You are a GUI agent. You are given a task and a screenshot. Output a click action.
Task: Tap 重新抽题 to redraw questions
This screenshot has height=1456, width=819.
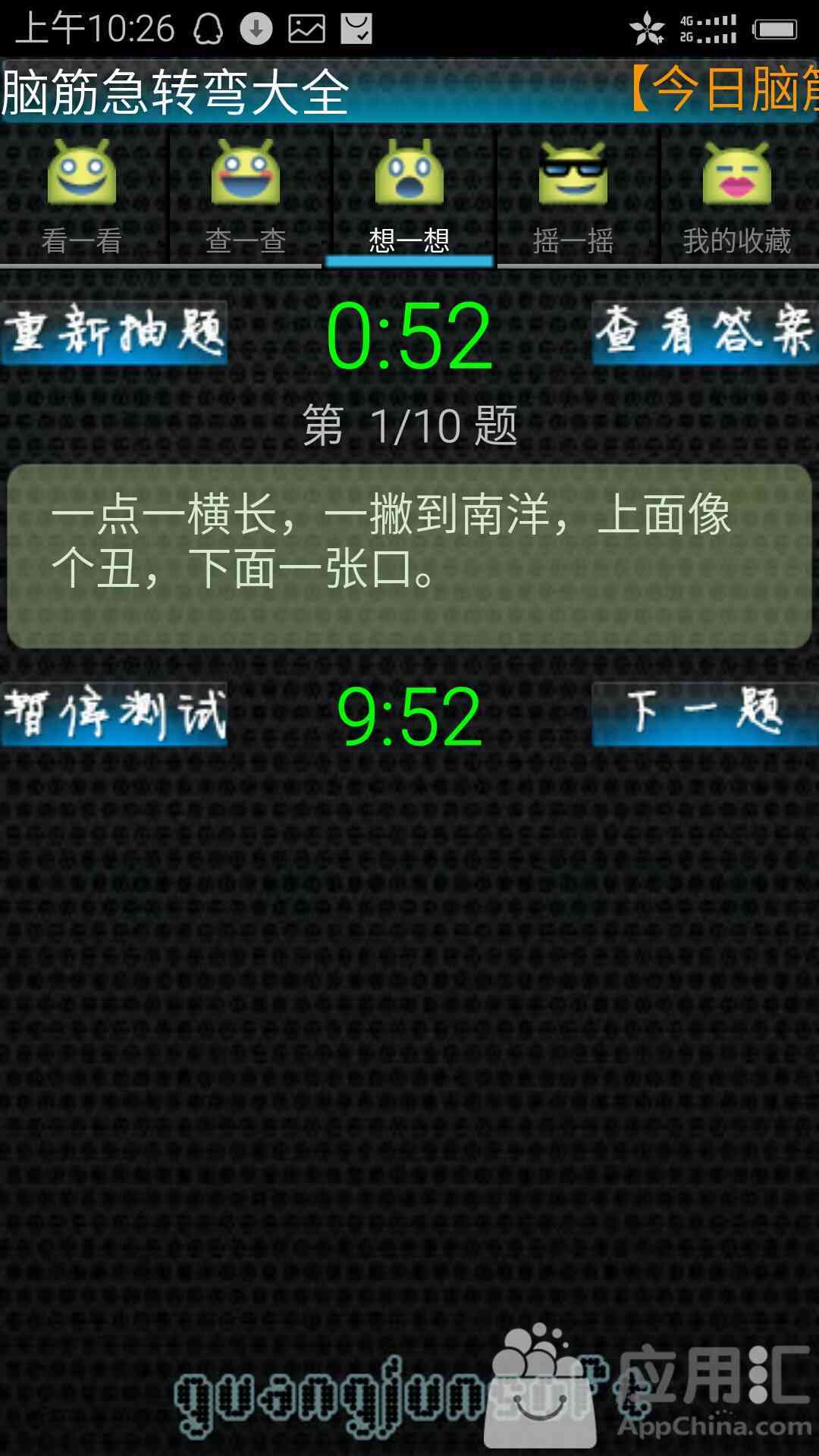114,333
